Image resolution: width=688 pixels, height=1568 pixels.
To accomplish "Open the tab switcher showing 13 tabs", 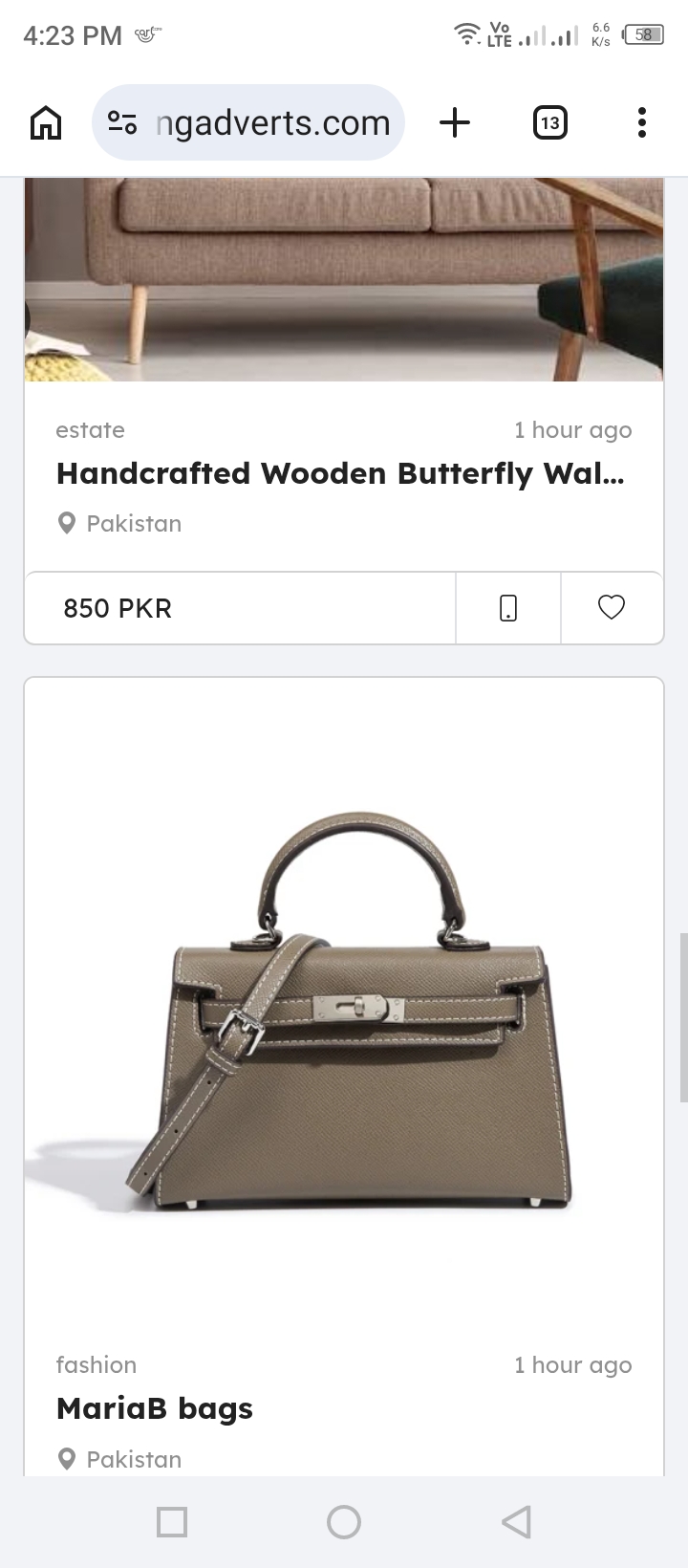I will [549, 122].
